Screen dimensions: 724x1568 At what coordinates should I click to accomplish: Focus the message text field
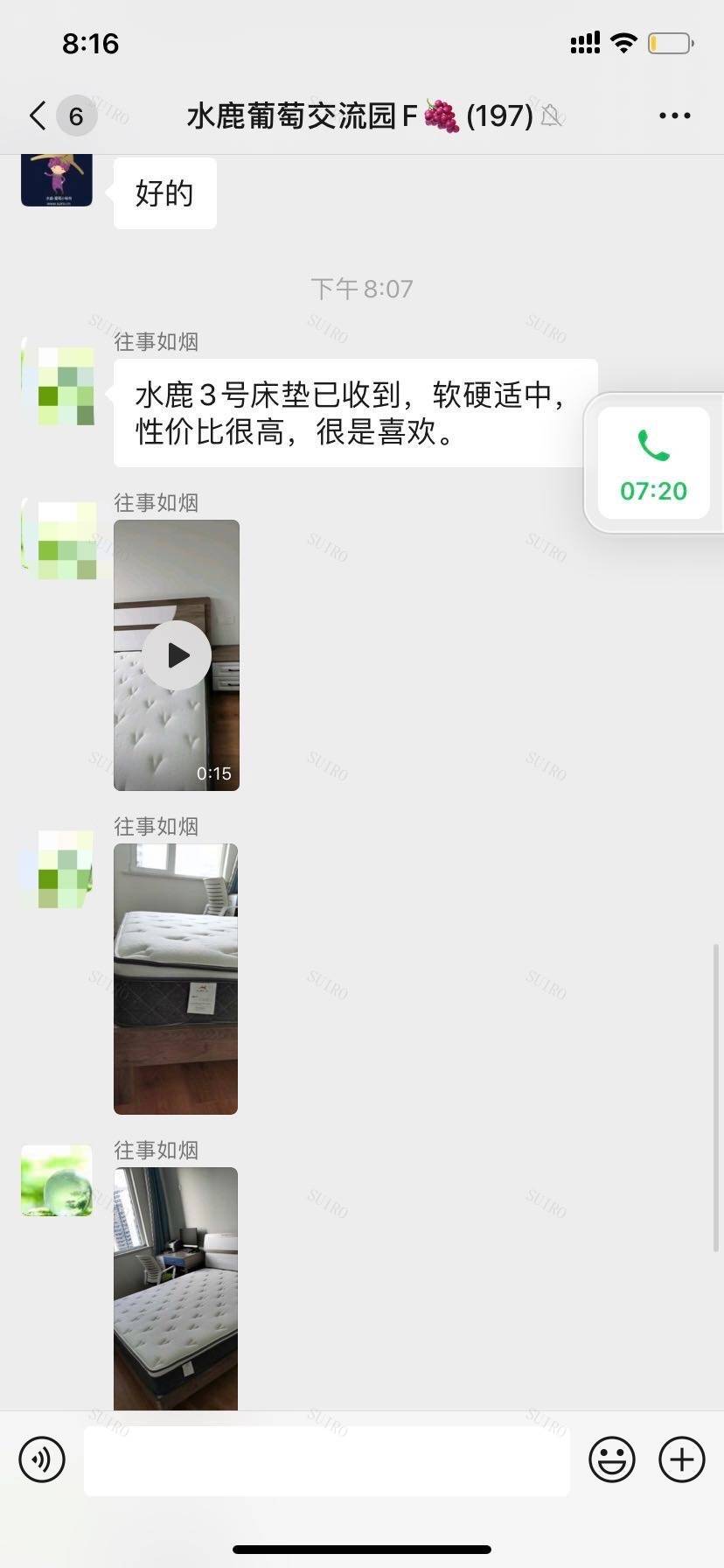pyautogui.click(x=326, y=1459)
